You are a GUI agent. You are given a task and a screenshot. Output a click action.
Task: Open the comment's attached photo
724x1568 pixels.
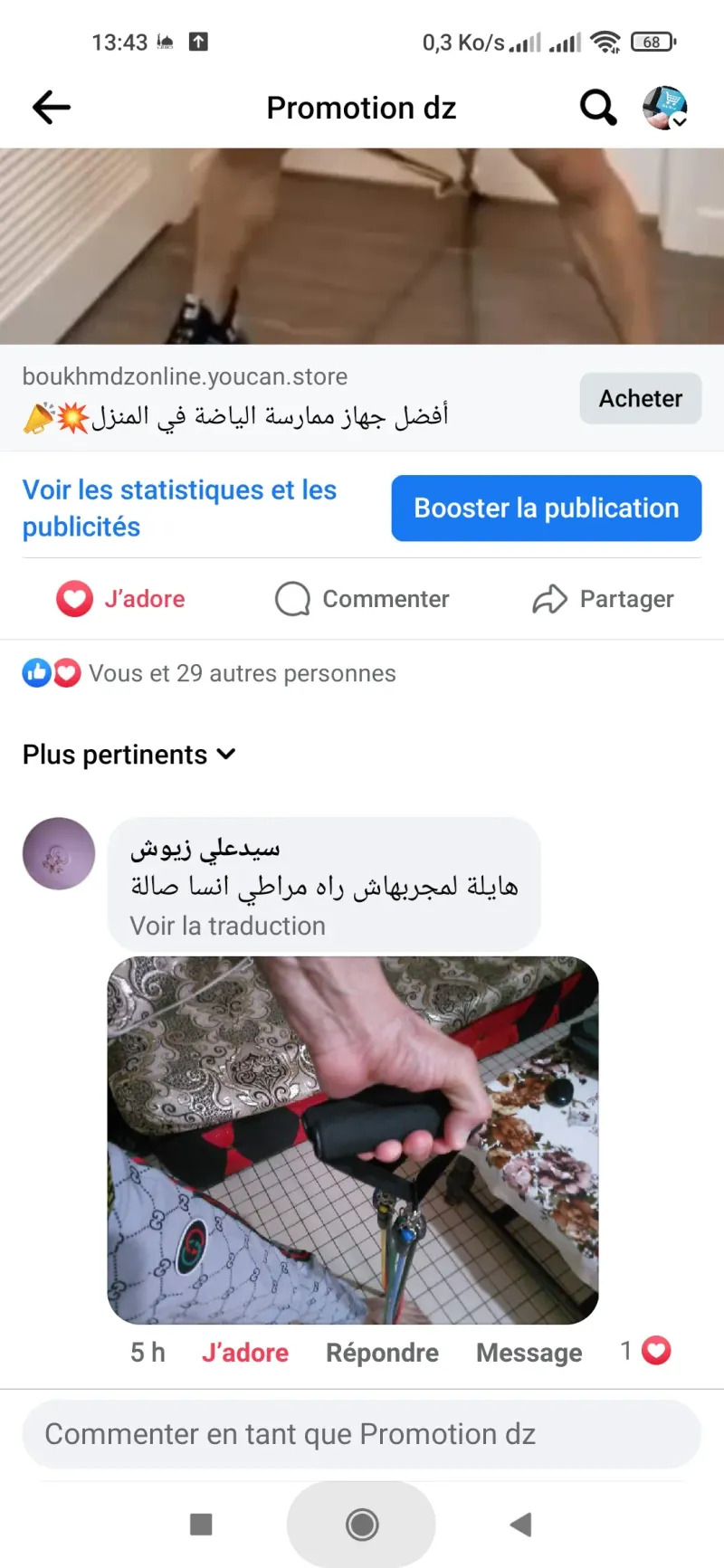pyautogui.click(x=353, y=1140)
